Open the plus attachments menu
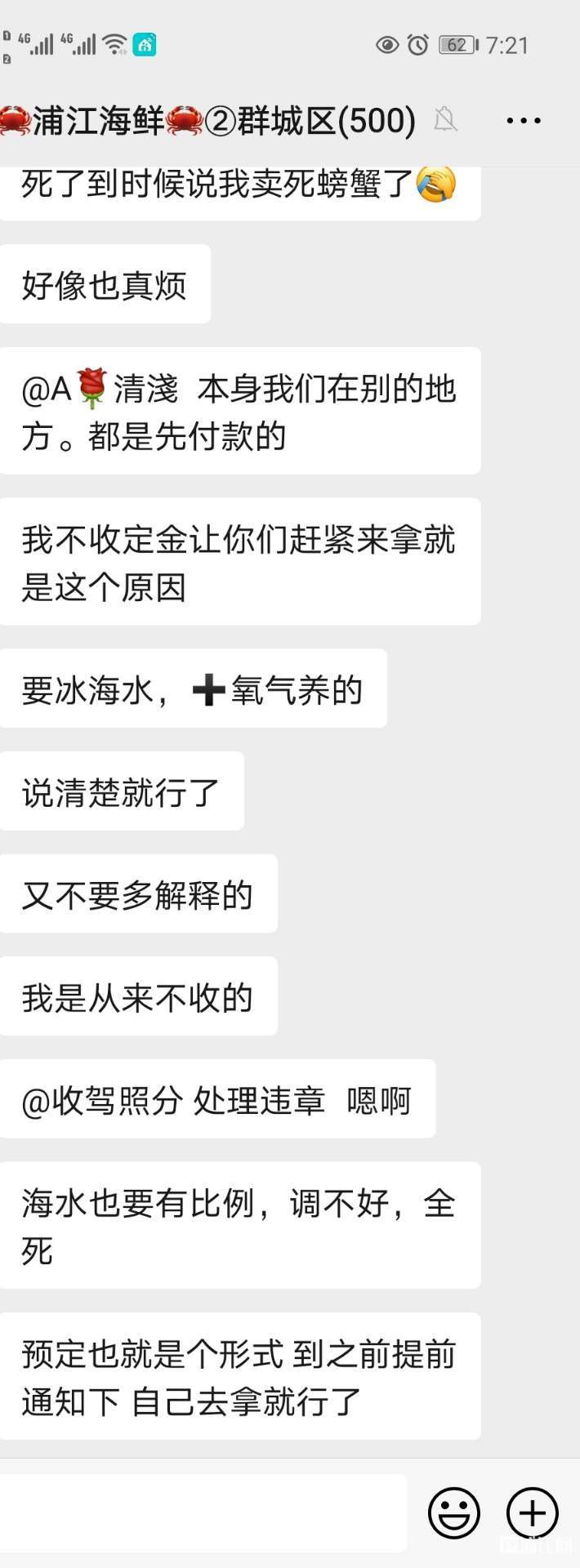Image resolution: width=580 pixels, height=1568 pixels. 533,1513
